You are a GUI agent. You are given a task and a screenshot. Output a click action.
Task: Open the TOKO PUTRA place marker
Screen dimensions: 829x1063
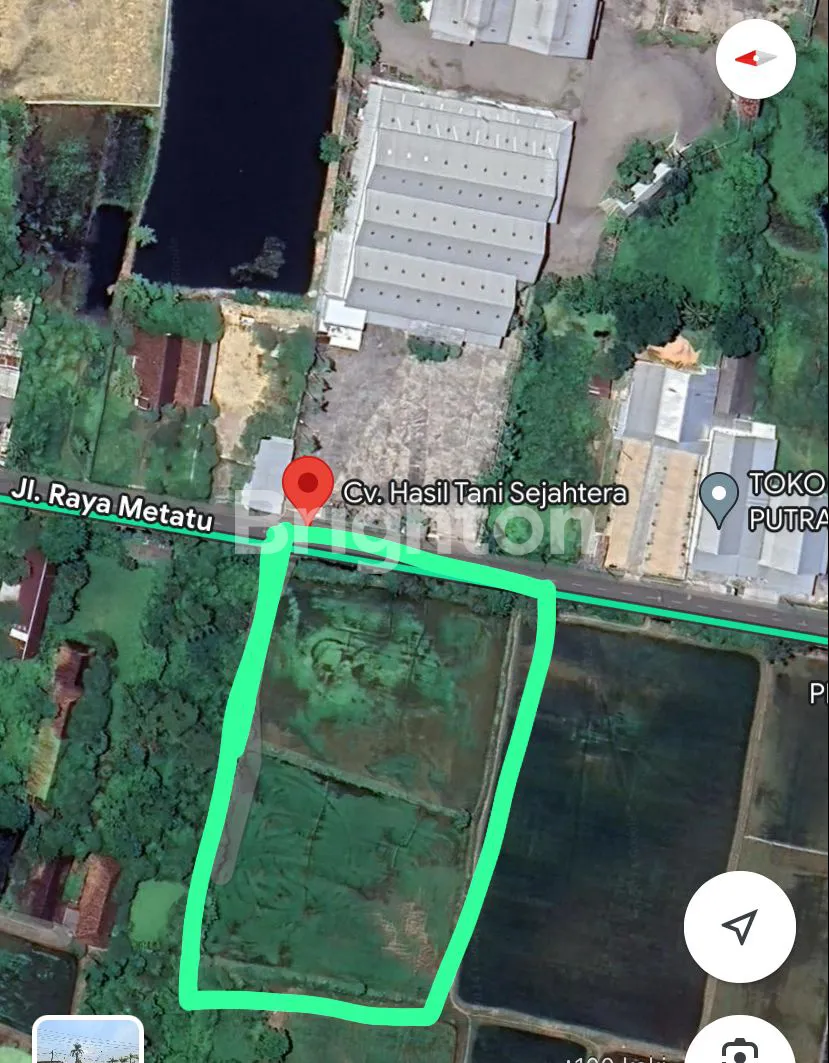click(719, 499)
